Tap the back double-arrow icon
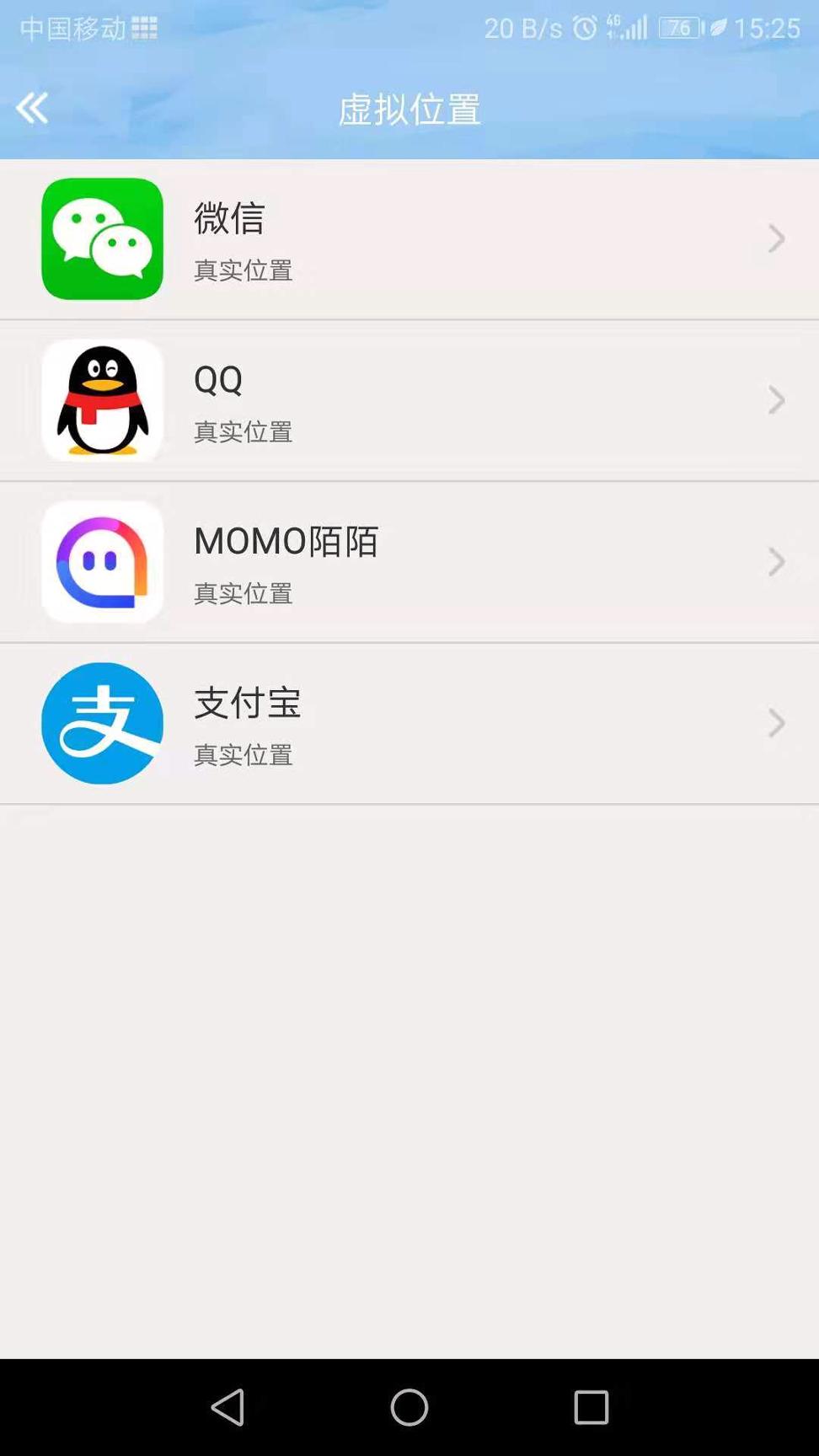 pos(31,108)
